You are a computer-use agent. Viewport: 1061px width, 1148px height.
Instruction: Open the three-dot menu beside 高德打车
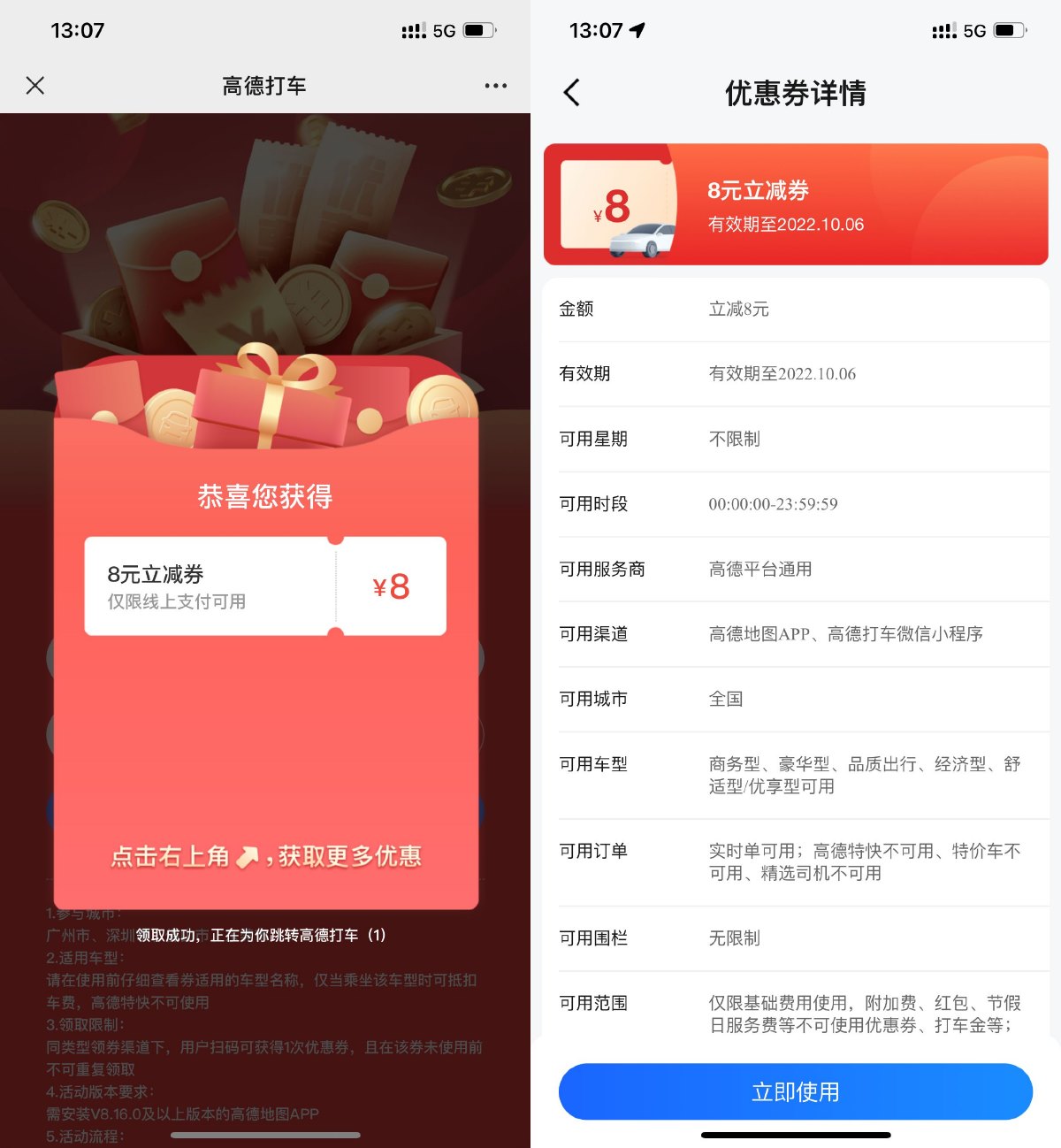pyautogui.click(x=495, y=86)
